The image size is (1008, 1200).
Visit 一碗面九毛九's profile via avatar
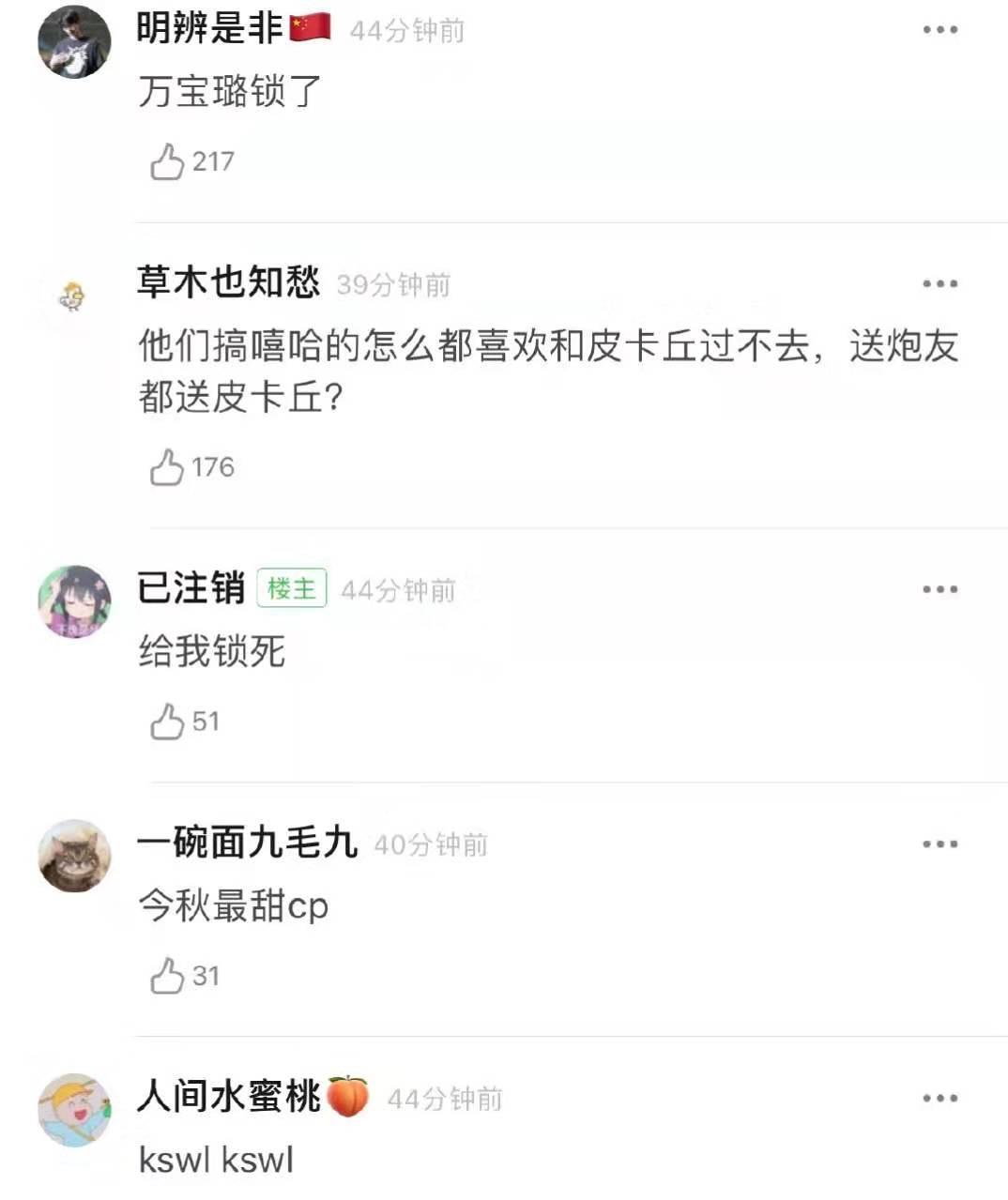coord(74,856)
